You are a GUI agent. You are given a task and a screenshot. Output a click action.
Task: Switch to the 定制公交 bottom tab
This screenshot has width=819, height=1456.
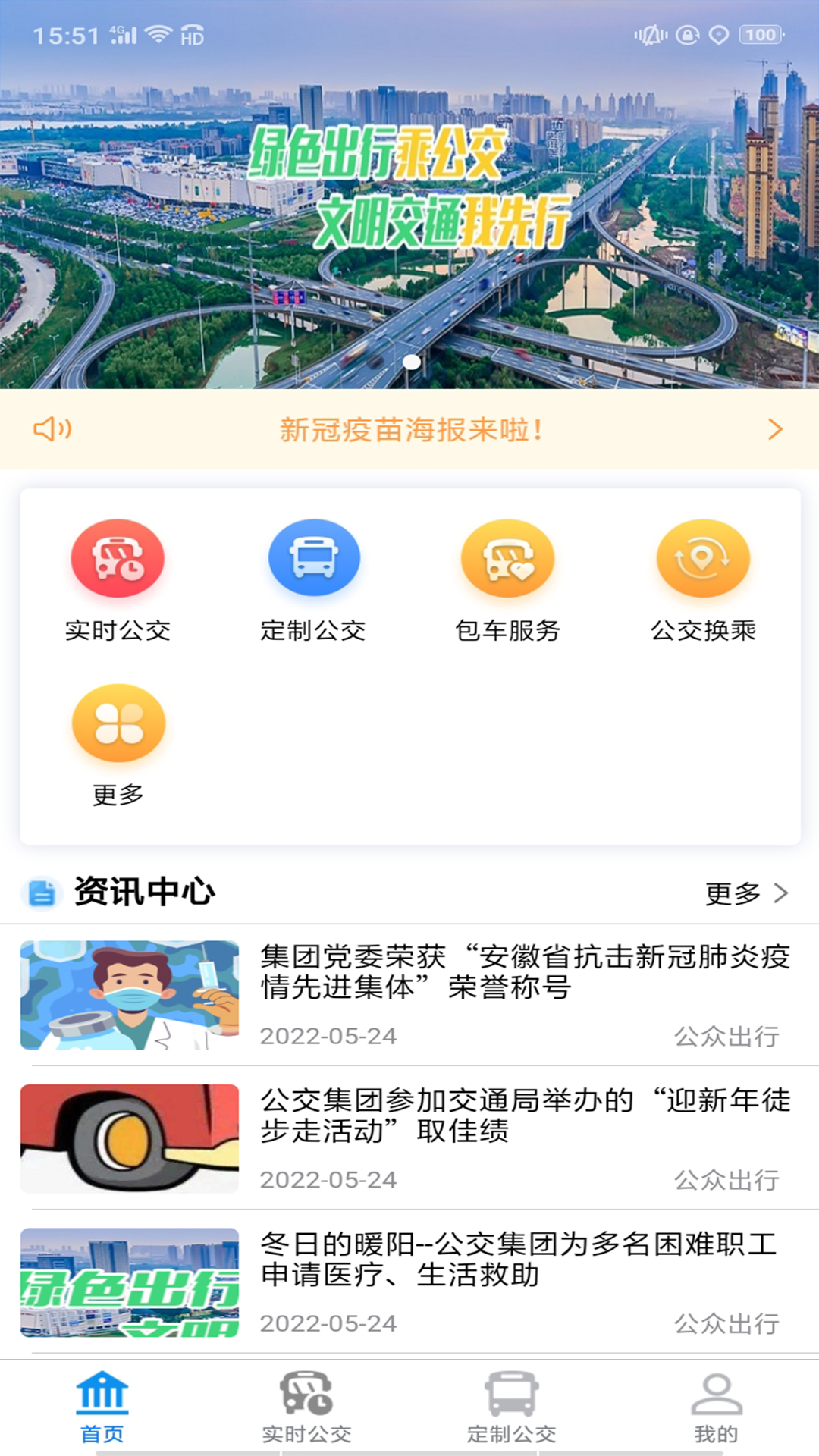[x=512, y=1407]
